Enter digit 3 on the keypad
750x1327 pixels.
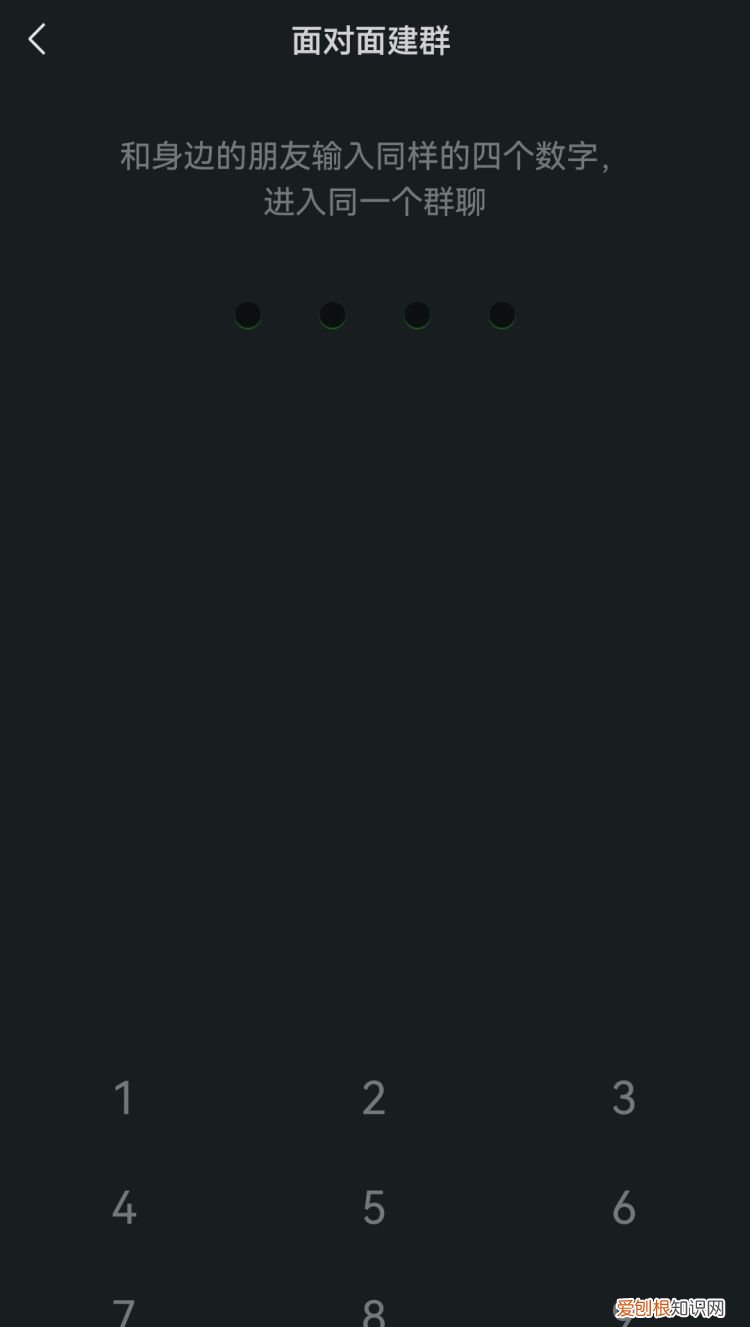tap(623, 1098)
